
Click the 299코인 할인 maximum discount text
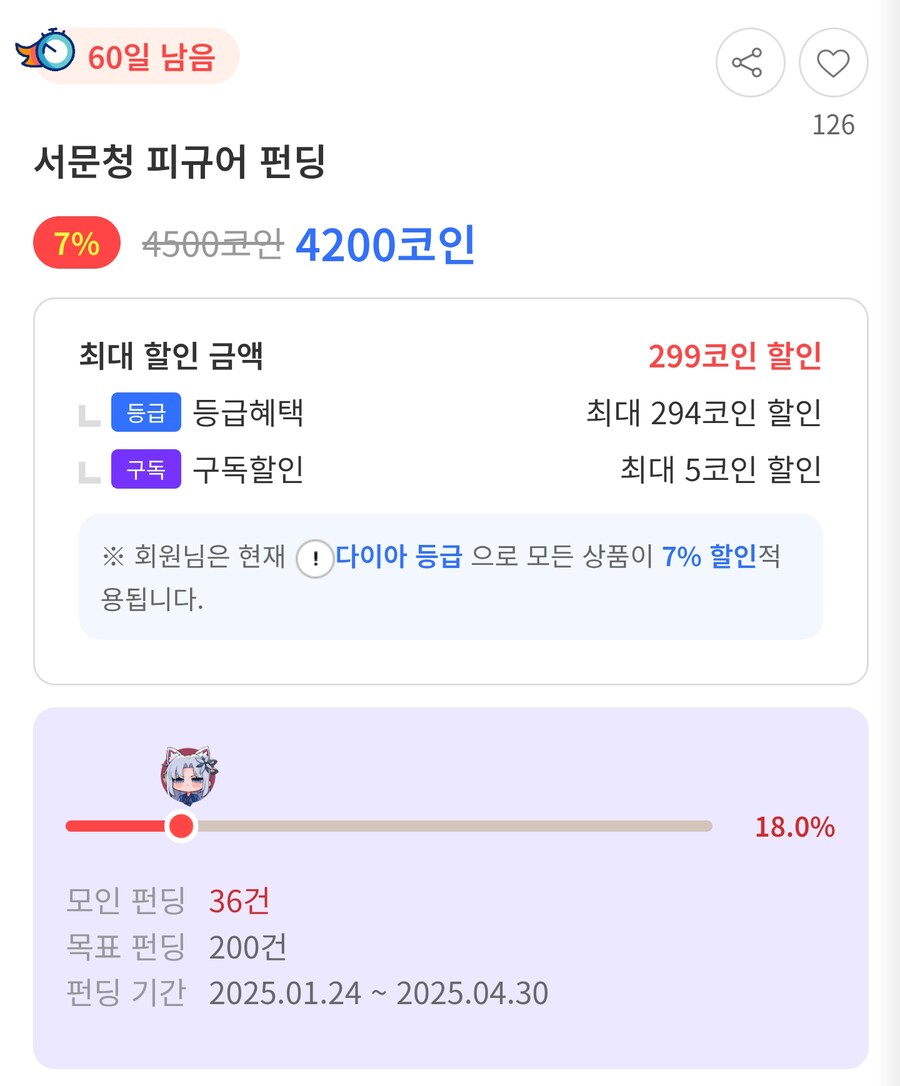click(737, 356)
